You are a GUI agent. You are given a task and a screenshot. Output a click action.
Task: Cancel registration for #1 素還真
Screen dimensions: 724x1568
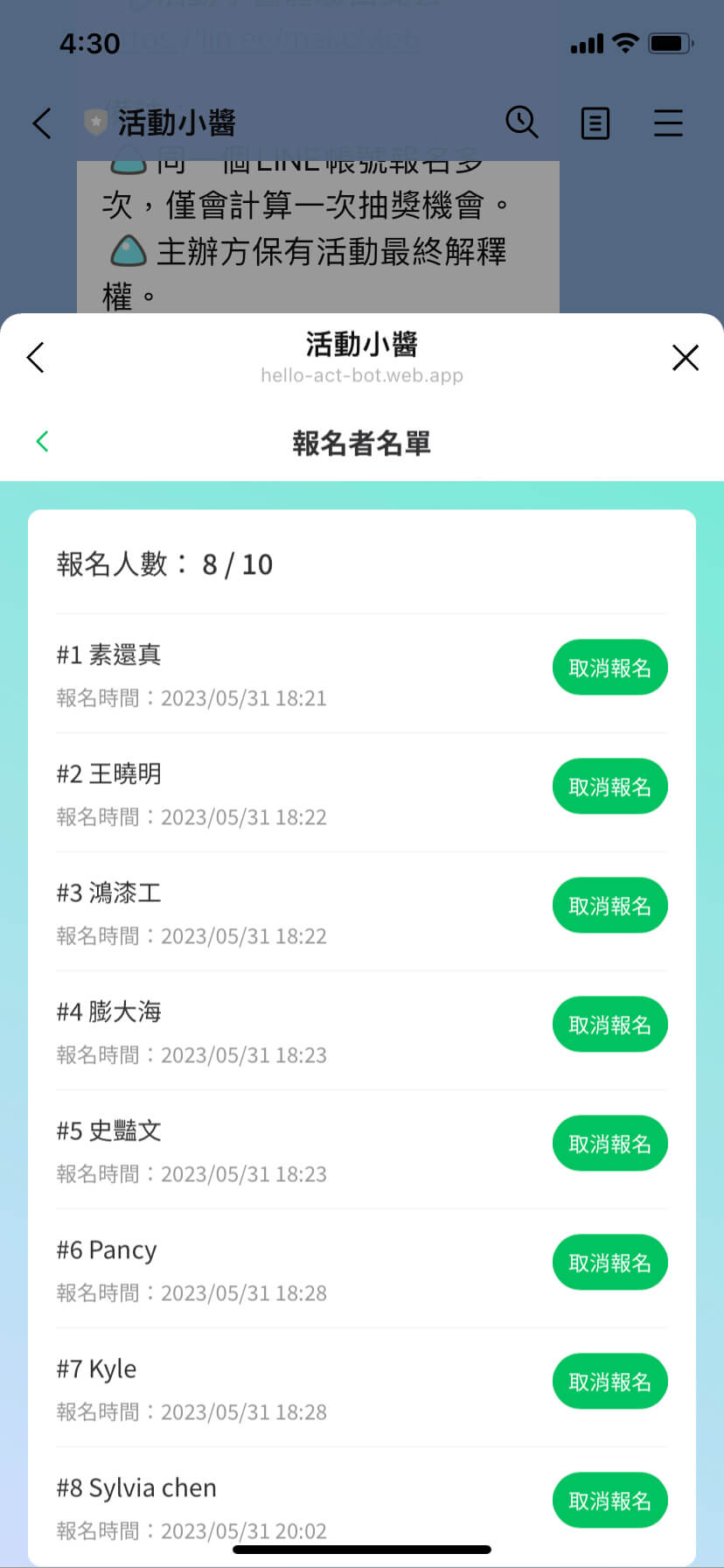coord(609,667)
